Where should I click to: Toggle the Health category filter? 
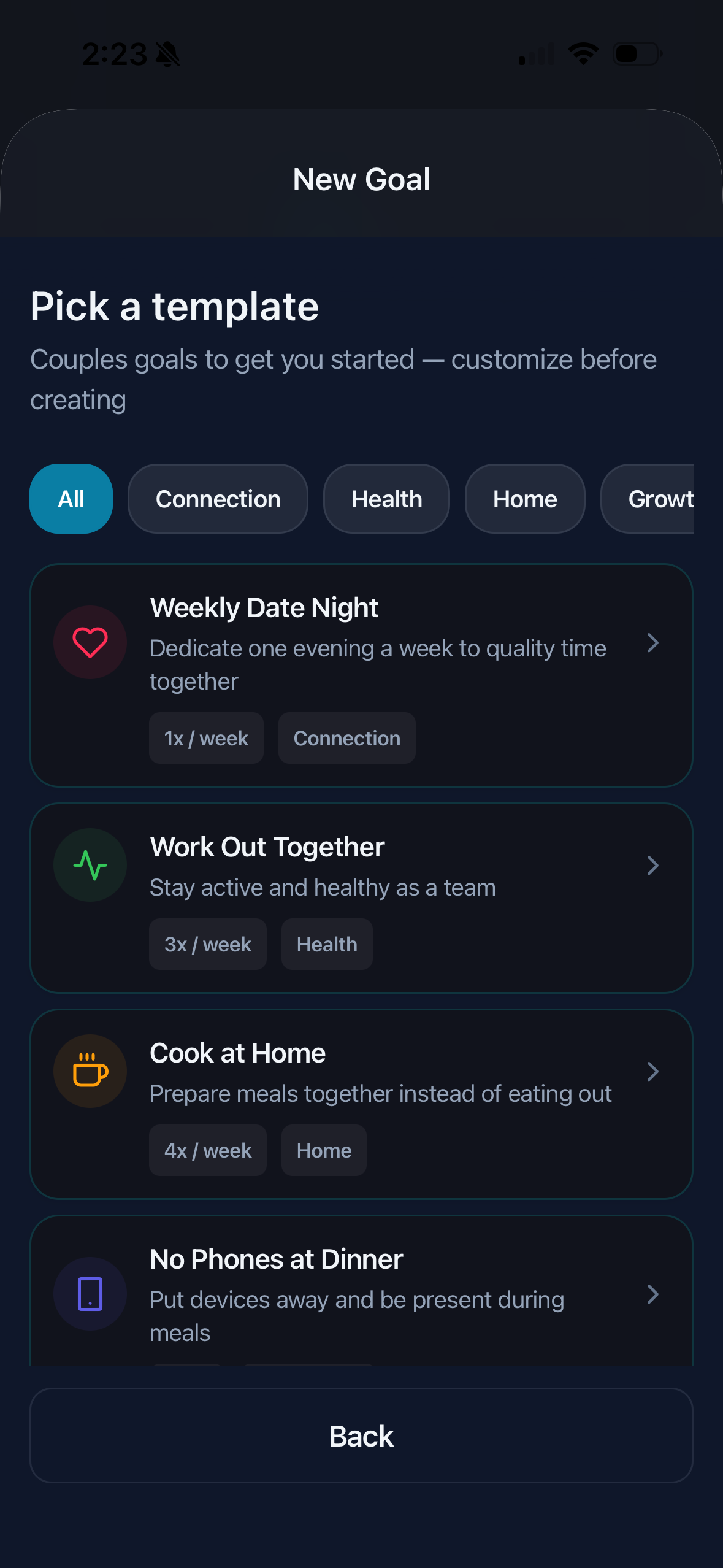pos(386,499)
